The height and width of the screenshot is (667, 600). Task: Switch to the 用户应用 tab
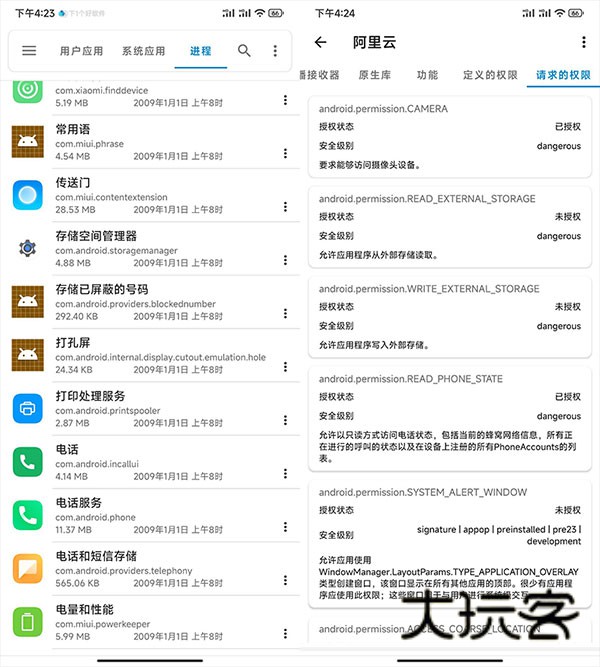81,50
